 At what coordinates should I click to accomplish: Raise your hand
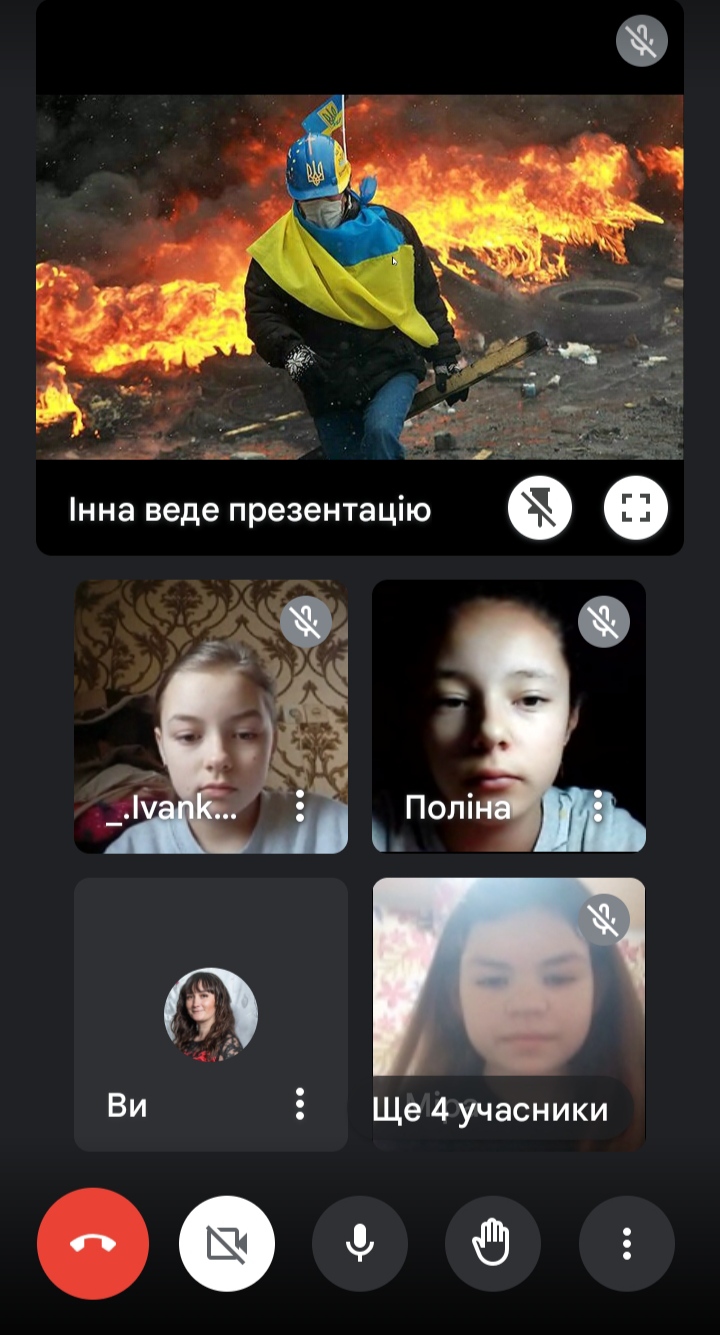point(493,1244)
